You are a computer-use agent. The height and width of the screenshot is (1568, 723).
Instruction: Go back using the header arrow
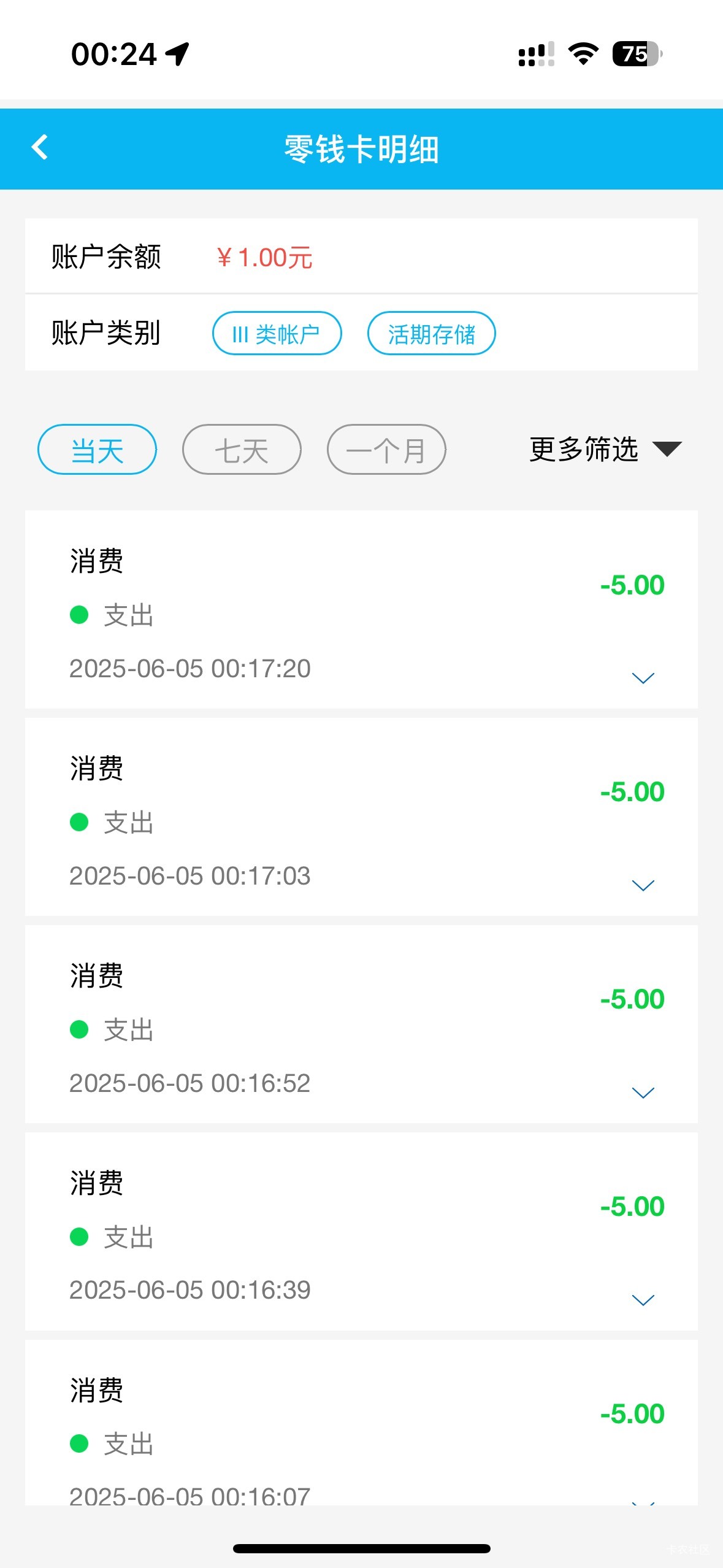coord(40,147)
